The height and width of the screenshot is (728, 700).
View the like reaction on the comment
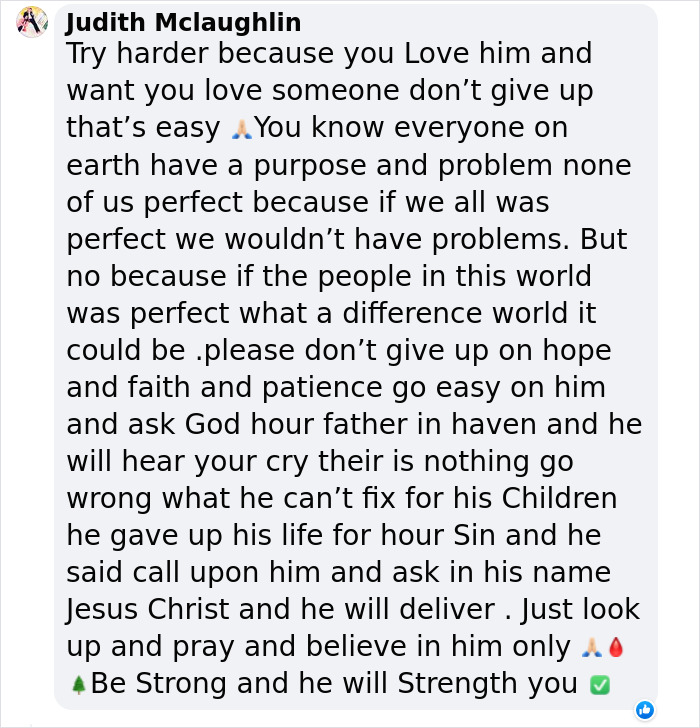(x=645, y=709)
